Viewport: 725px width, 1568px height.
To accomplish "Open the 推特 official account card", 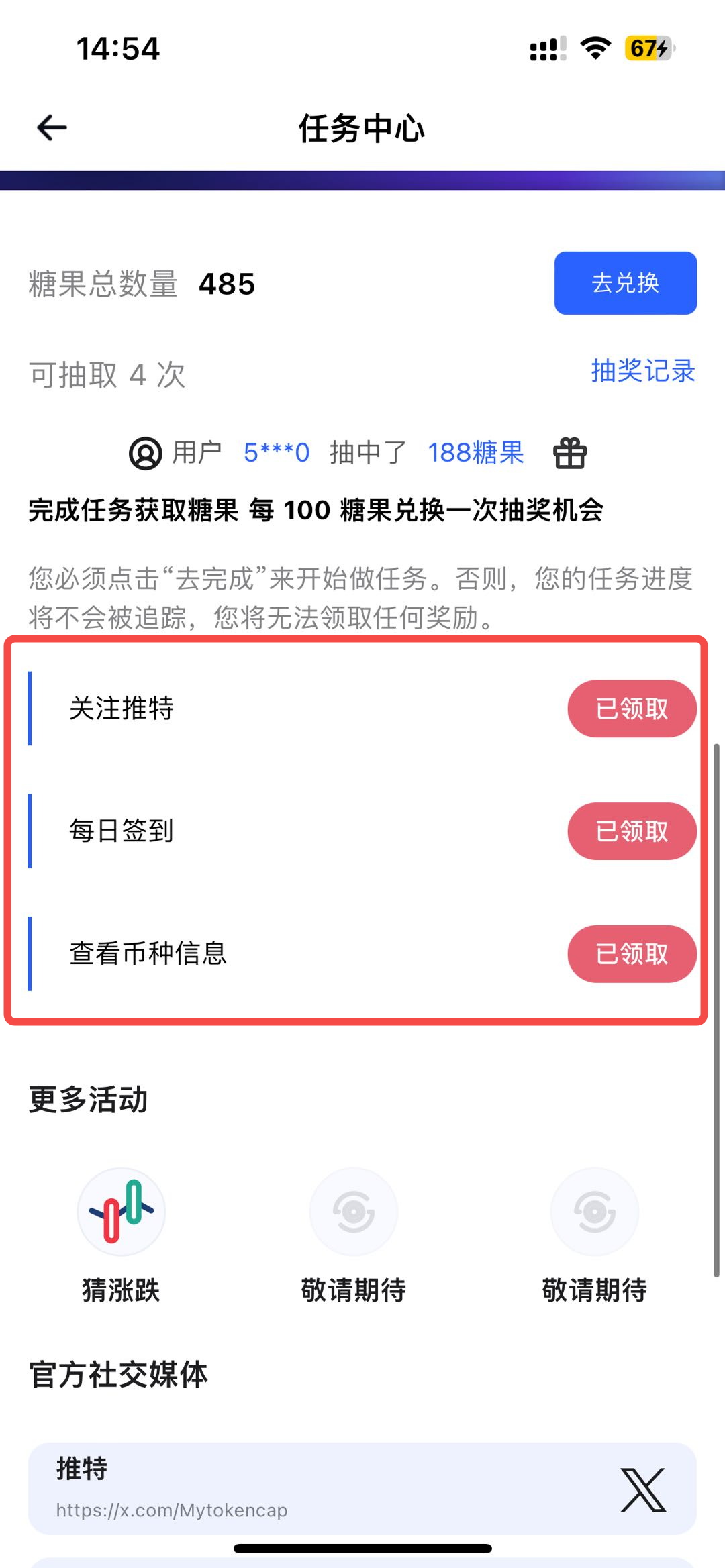I will coord(362,1488).
